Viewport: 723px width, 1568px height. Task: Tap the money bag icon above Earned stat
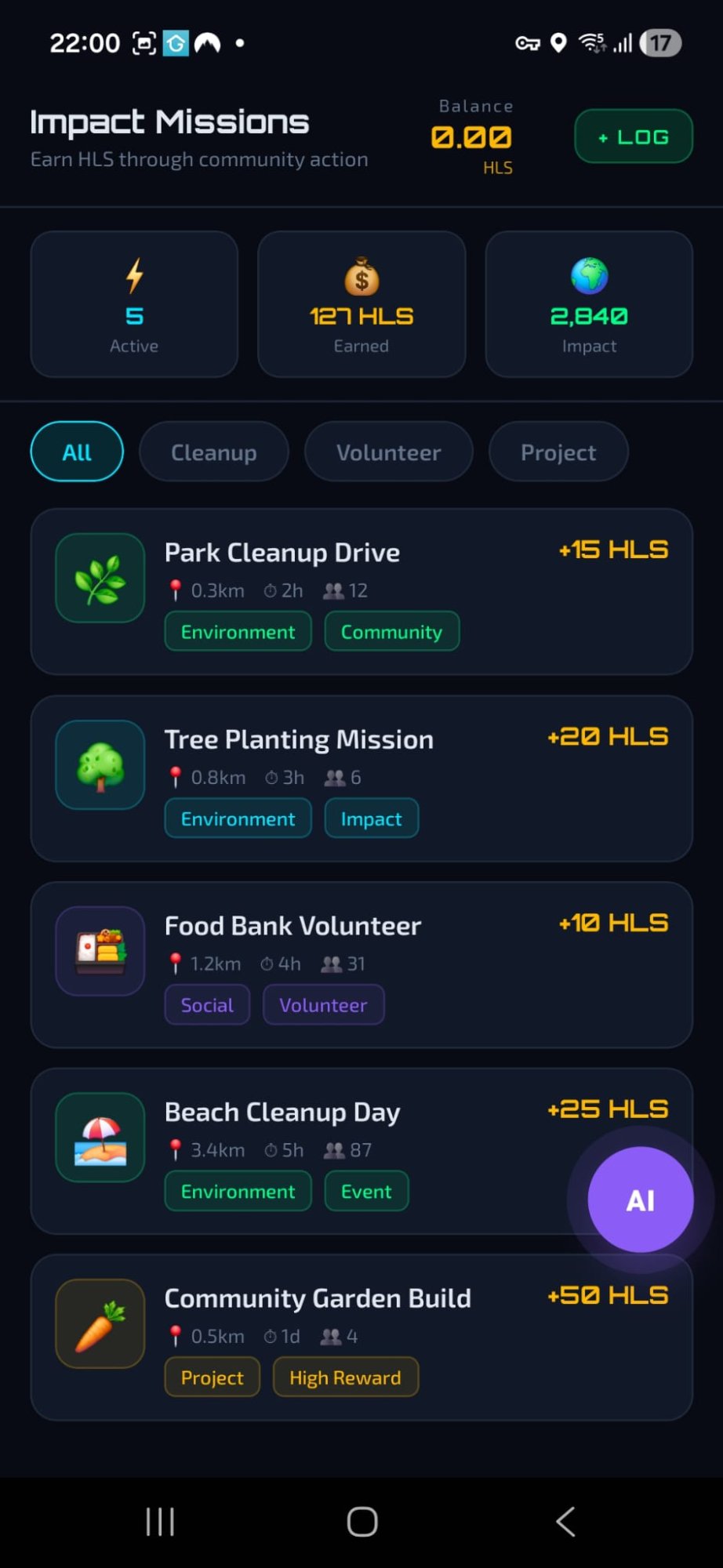point(361,276)
